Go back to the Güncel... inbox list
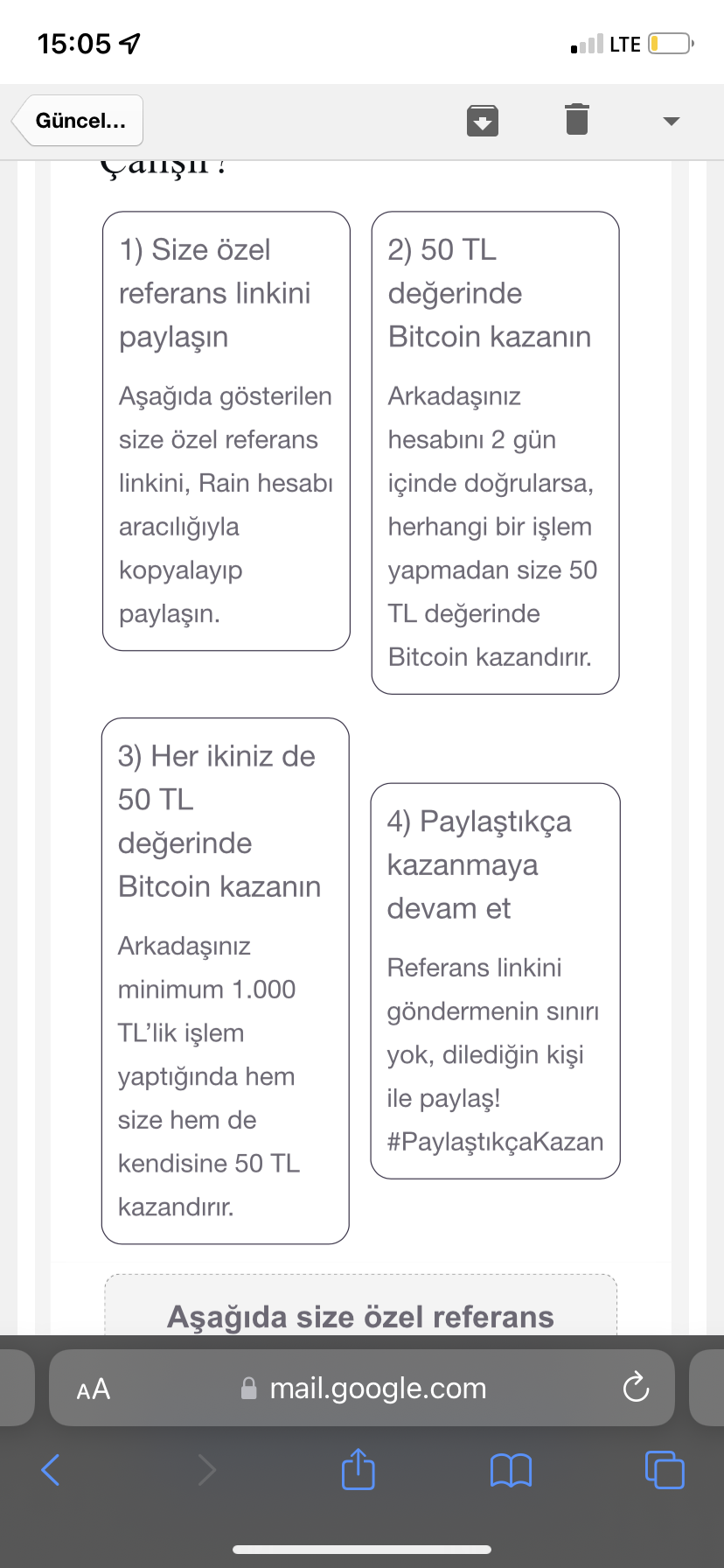Screen dimensions: 724x1568 point(78,121)
